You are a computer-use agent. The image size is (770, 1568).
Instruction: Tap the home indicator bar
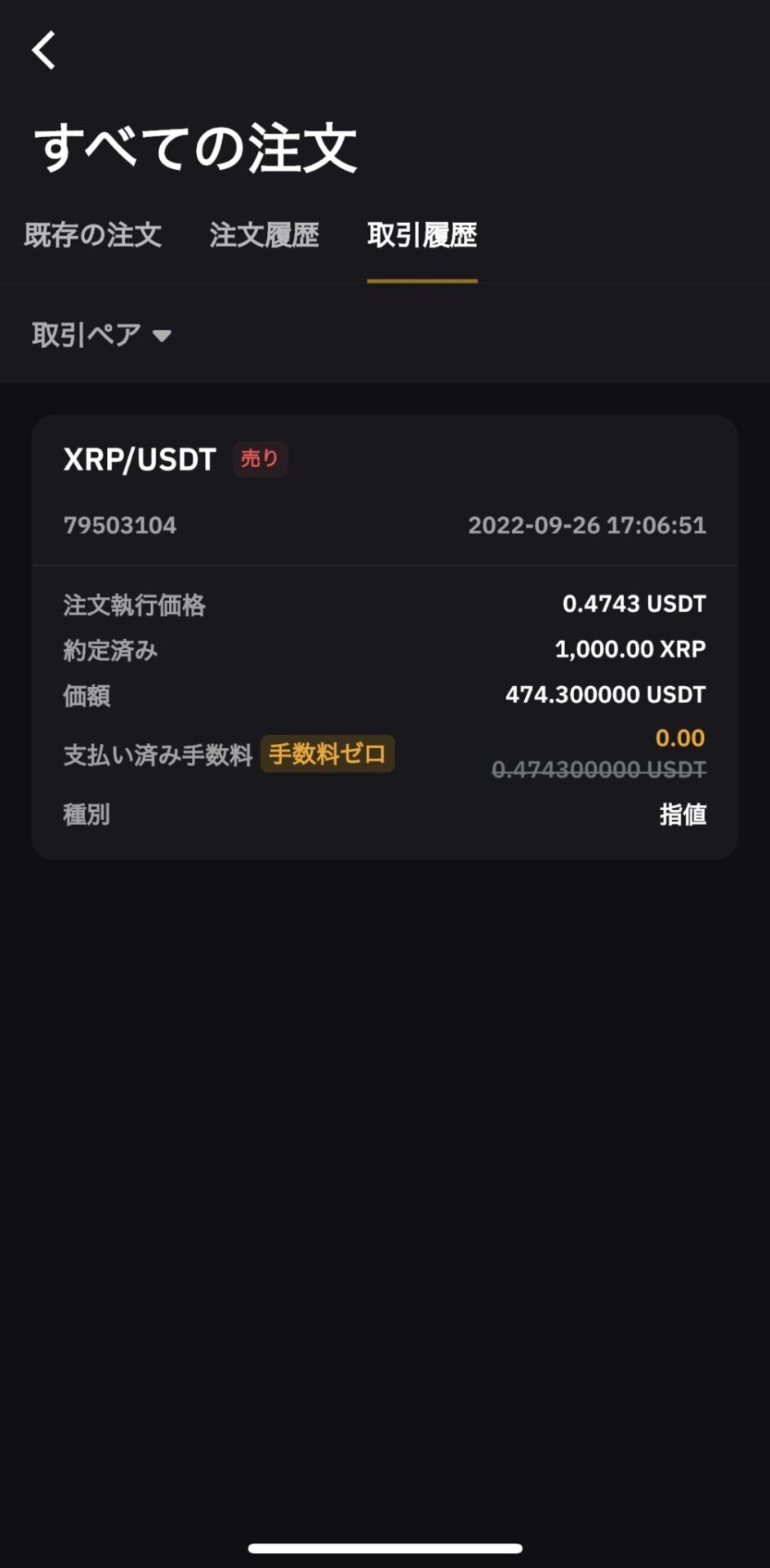385,1549
